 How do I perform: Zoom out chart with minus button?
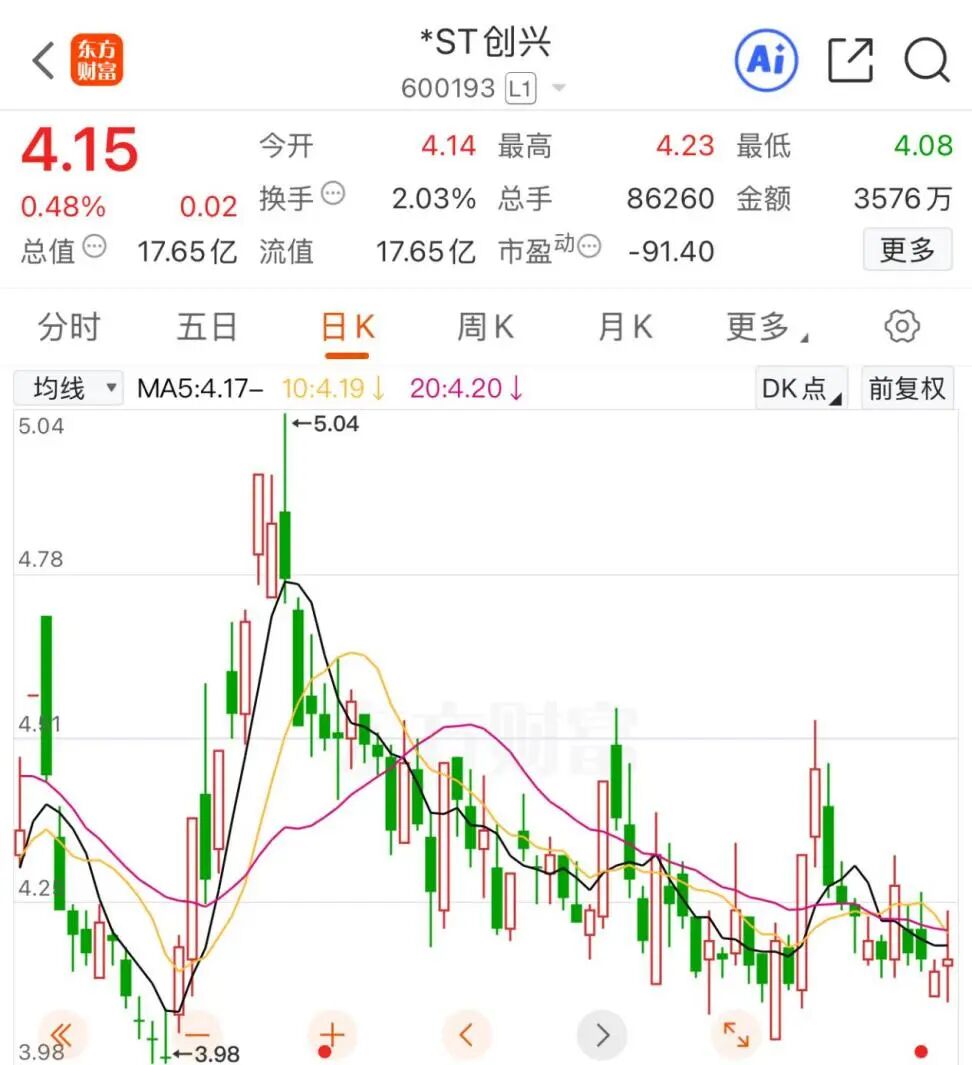(x=196, y=1034)
